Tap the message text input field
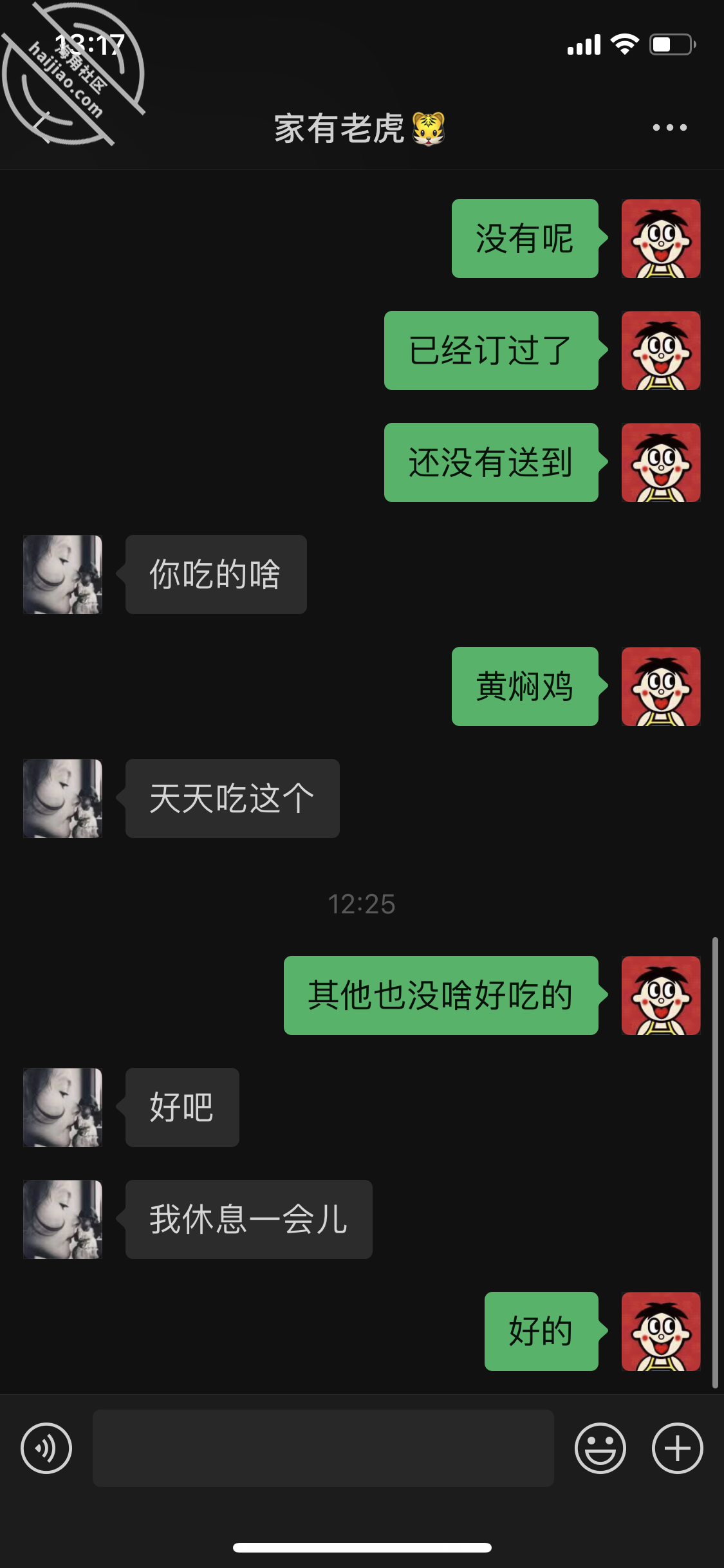This screenshot has height=1568, width=724. [323, 1448]
